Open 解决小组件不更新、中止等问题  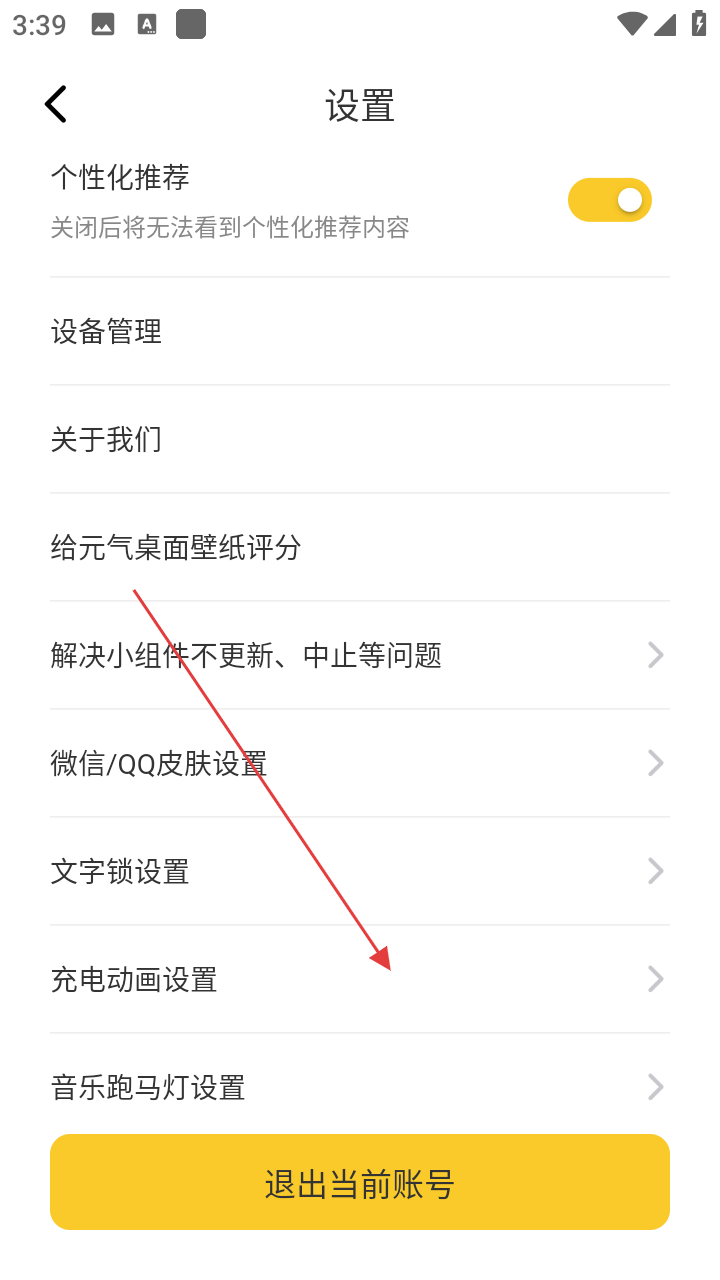point(359,656)
